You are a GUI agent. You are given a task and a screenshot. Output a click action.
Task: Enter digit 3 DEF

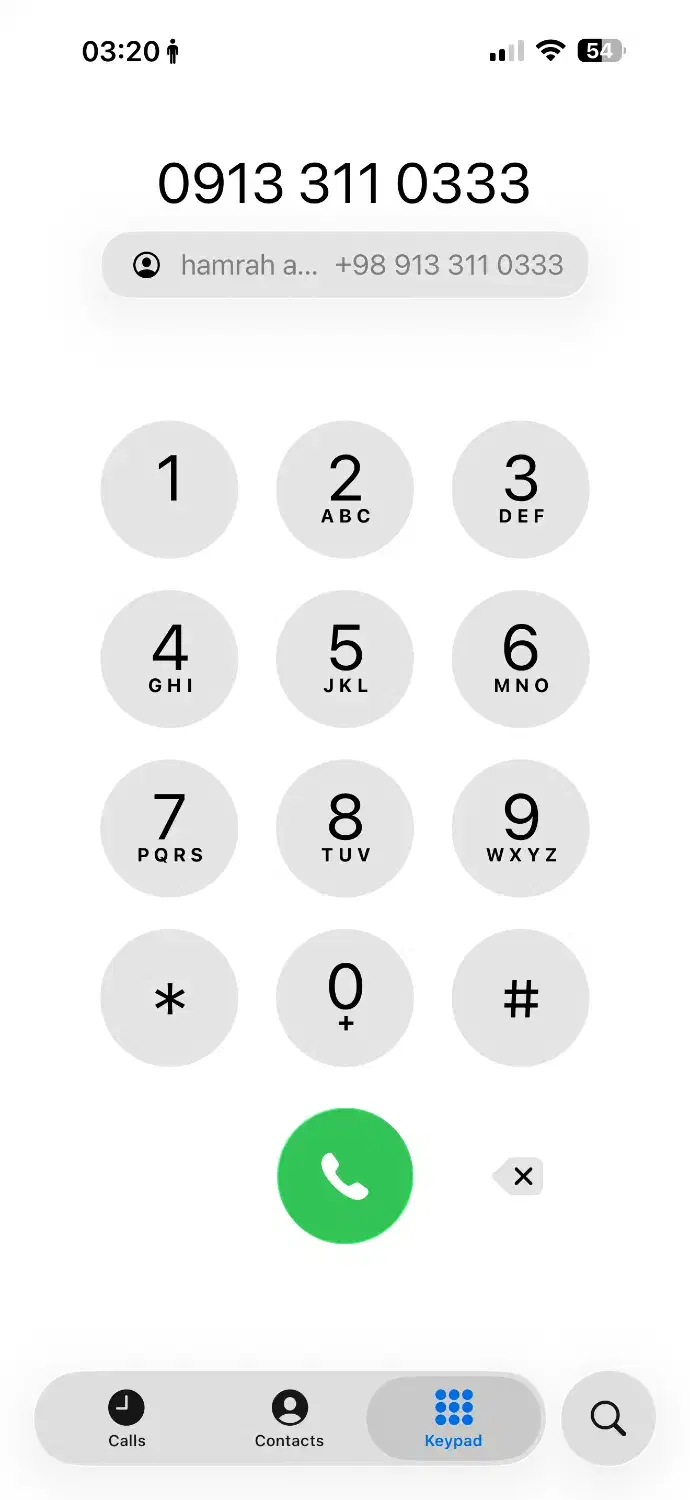pos(520,489)
